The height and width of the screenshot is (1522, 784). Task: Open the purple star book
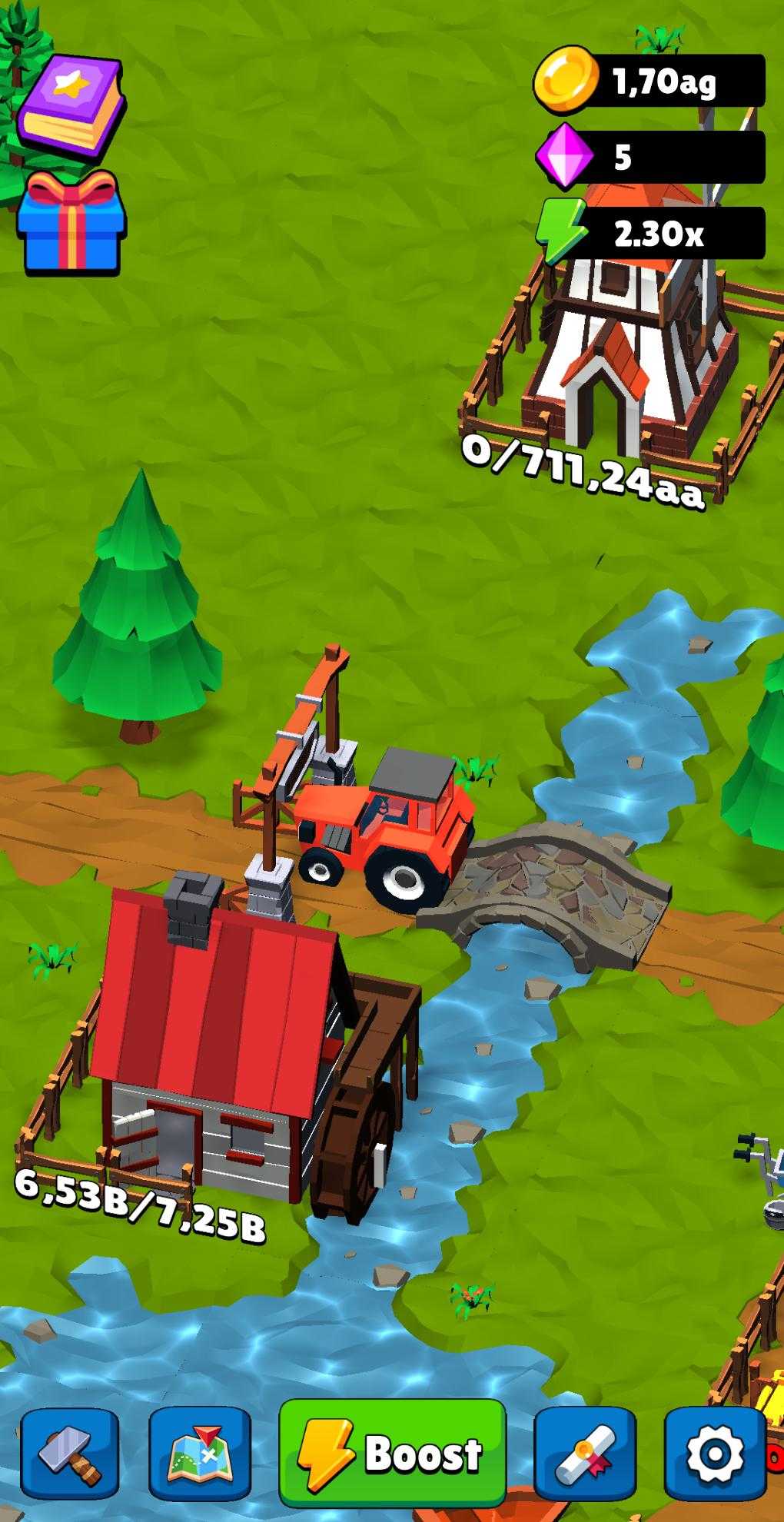71,105
